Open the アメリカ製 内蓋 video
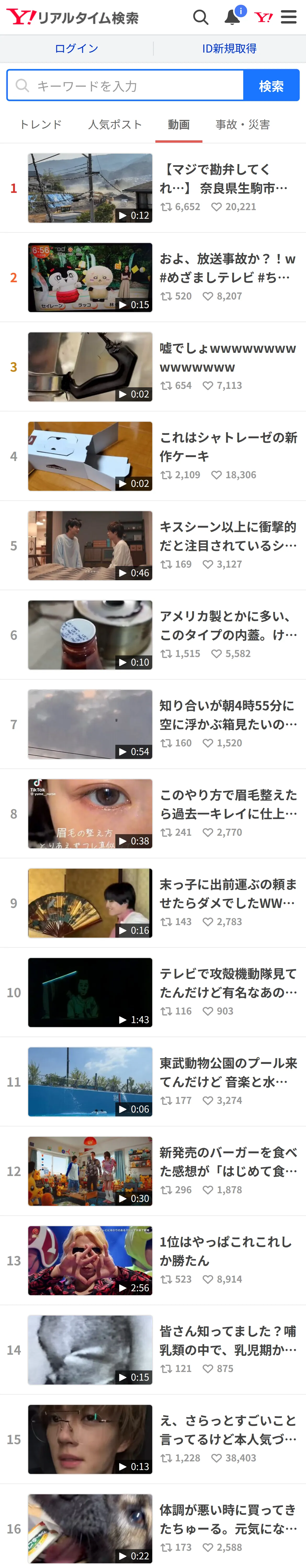Viewport: 306px width, 1568px height. point(153,635)
